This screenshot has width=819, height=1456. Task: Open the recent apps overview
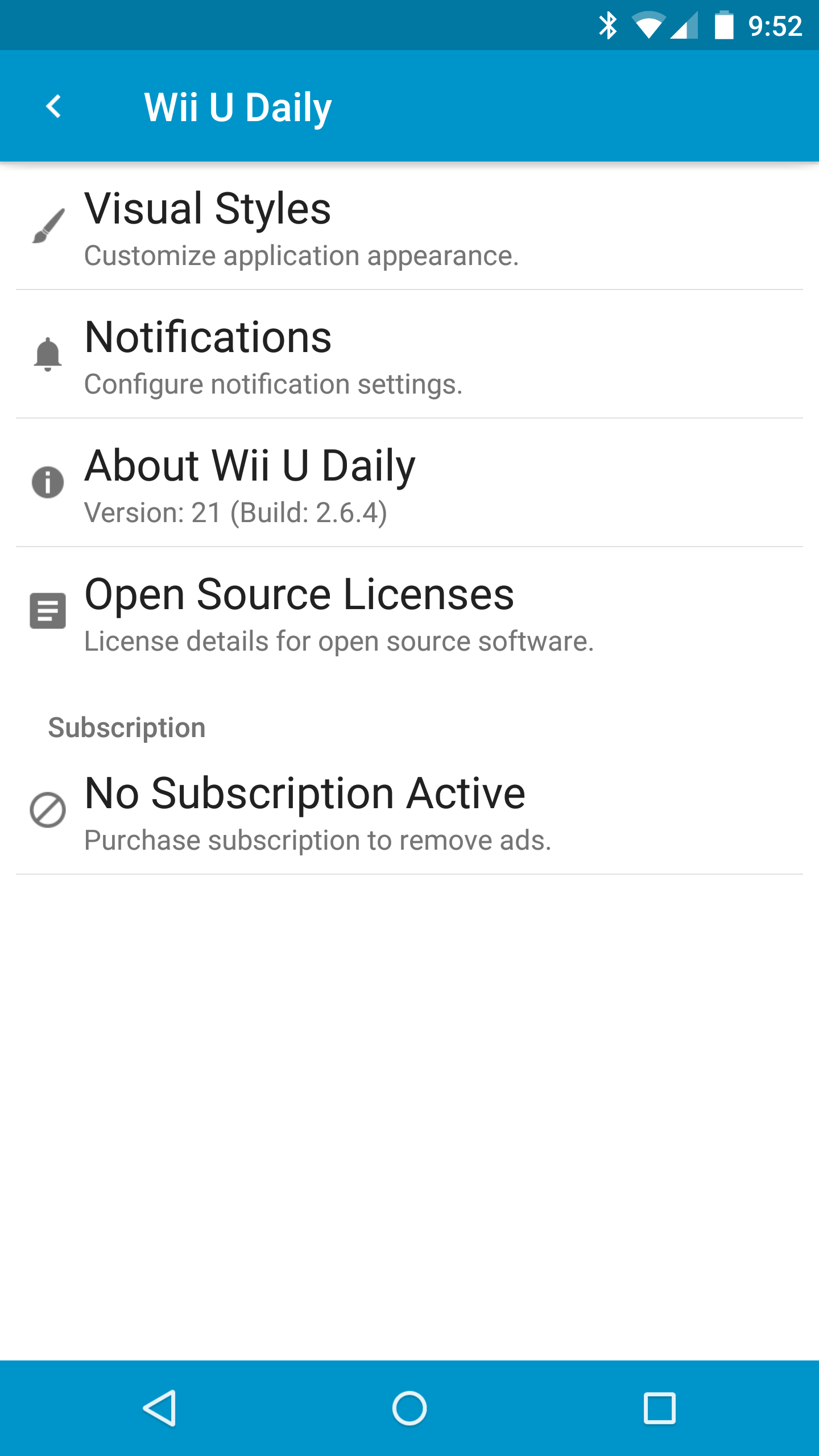pyautogui.click(x=659, y=1408)
